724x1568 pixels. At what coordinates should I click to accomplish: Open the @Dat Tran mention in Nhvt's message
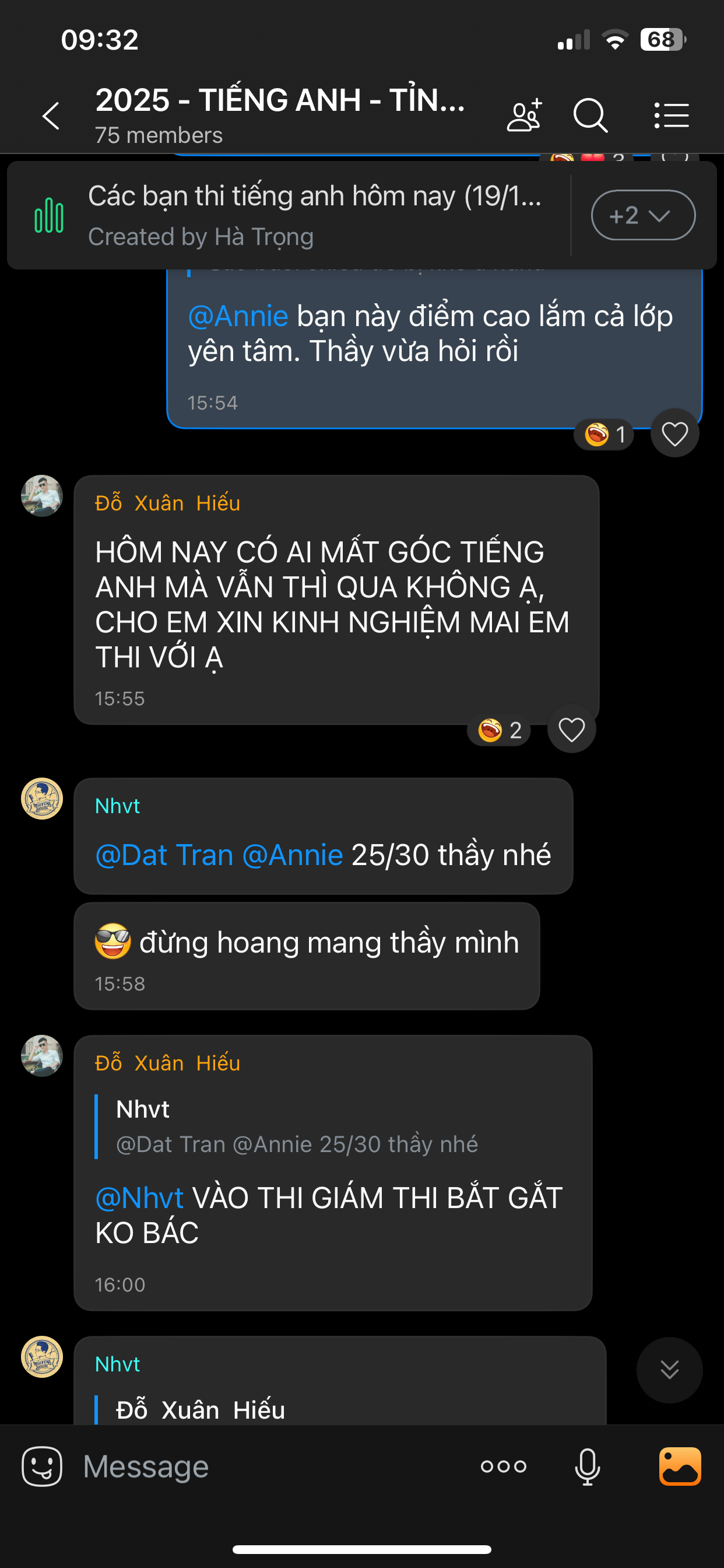(164, 855)
